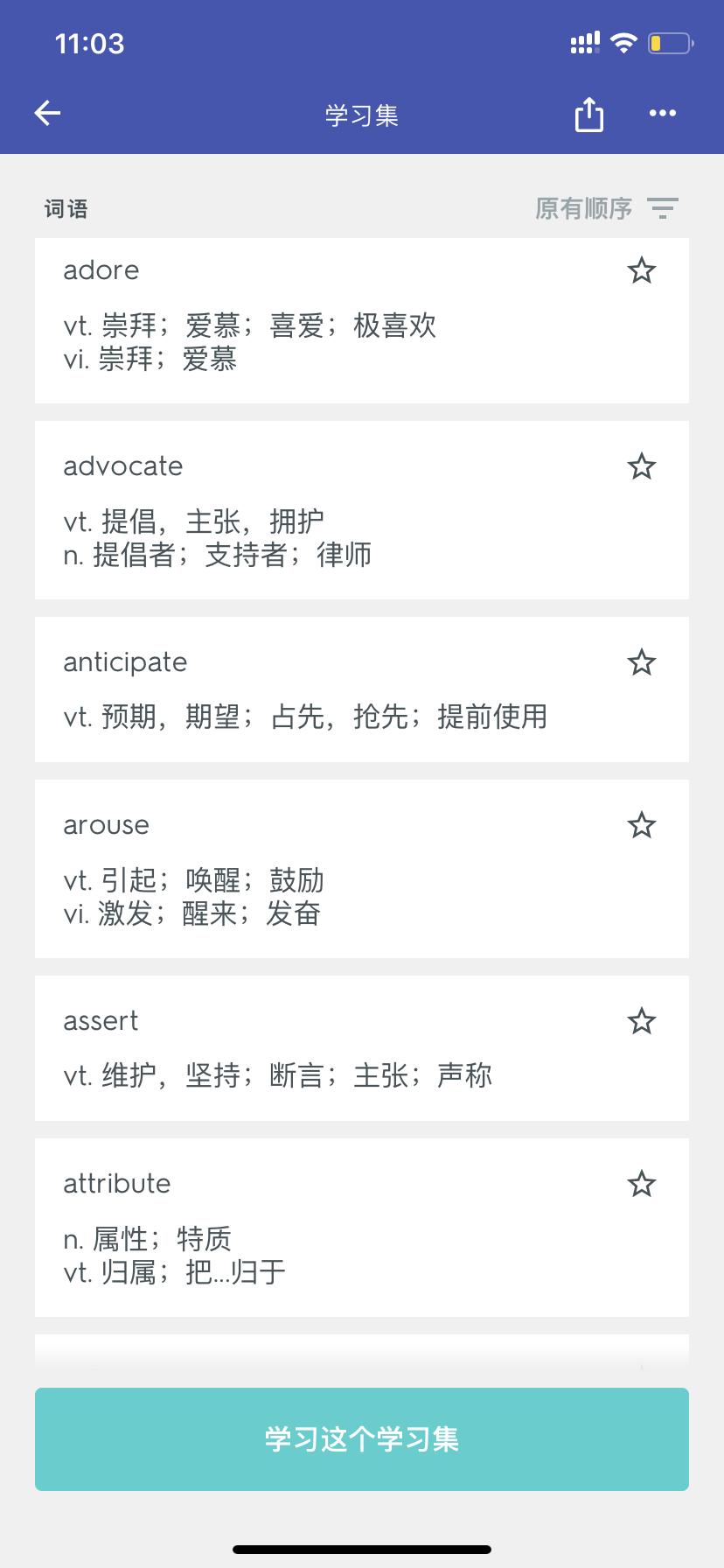
Task: Toggle the star on 'assert'
Action: click(x=641, y=1020)
